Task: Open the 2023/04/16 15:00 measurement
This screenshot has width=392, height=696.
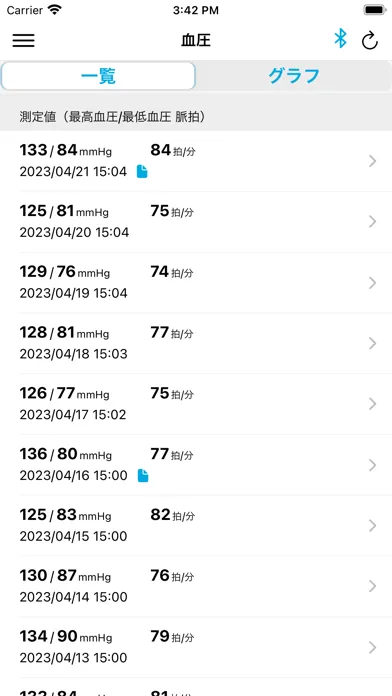Action: (x=196, y=465)
